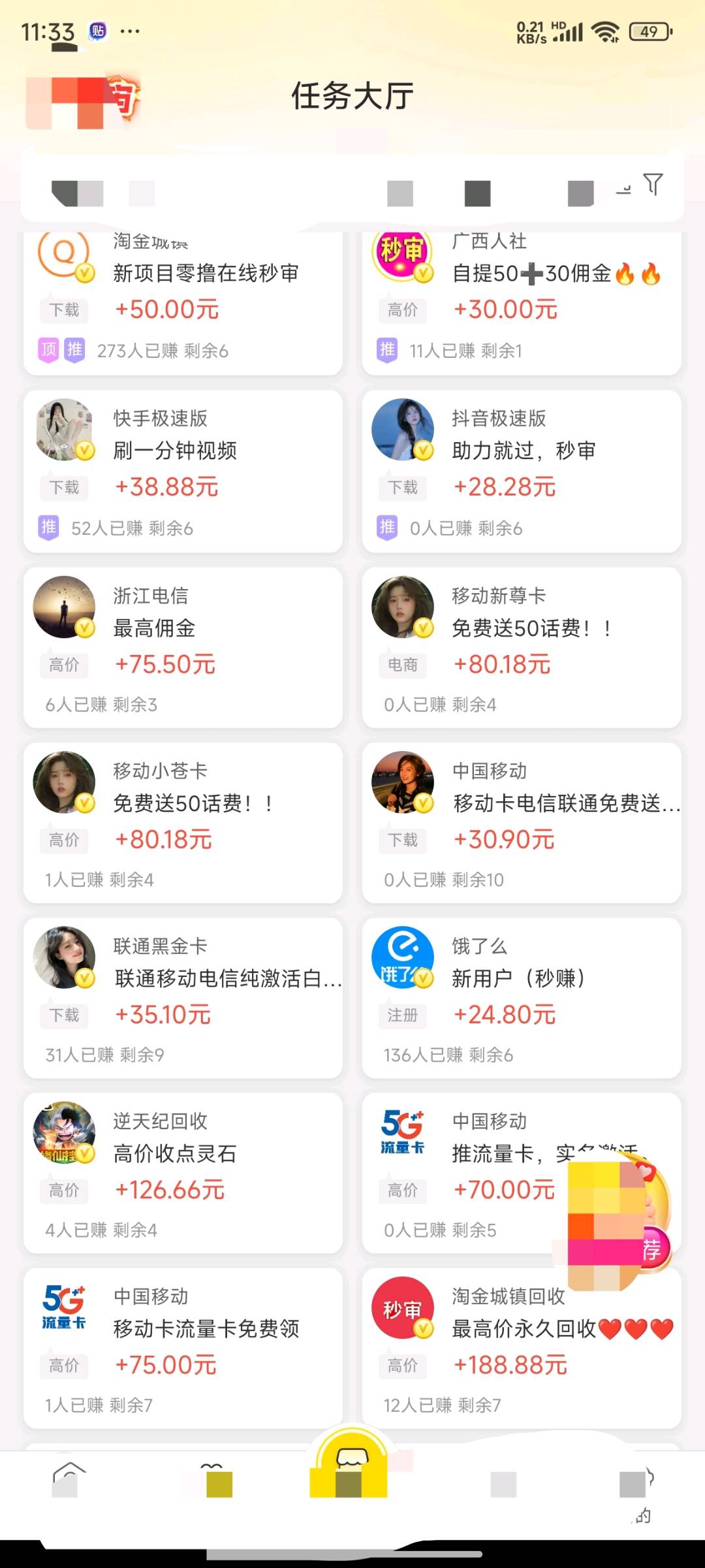This screenshot has height=1568, width=705.
Task: Tap the sort icon beside the filter
Action: (x=622, y=189)
